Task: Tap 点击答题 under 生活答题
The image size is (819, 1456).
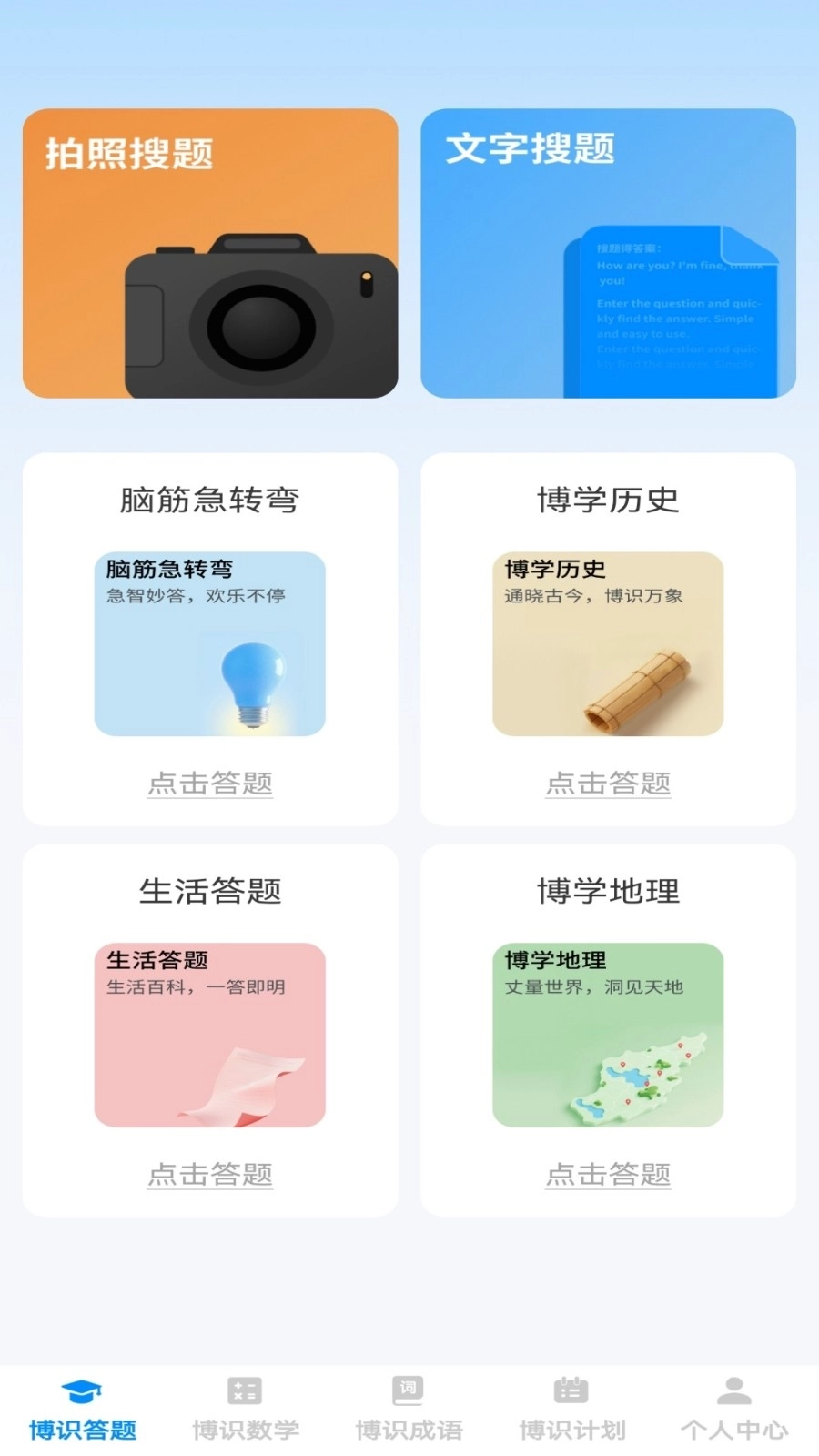Action: (210, 1175)
